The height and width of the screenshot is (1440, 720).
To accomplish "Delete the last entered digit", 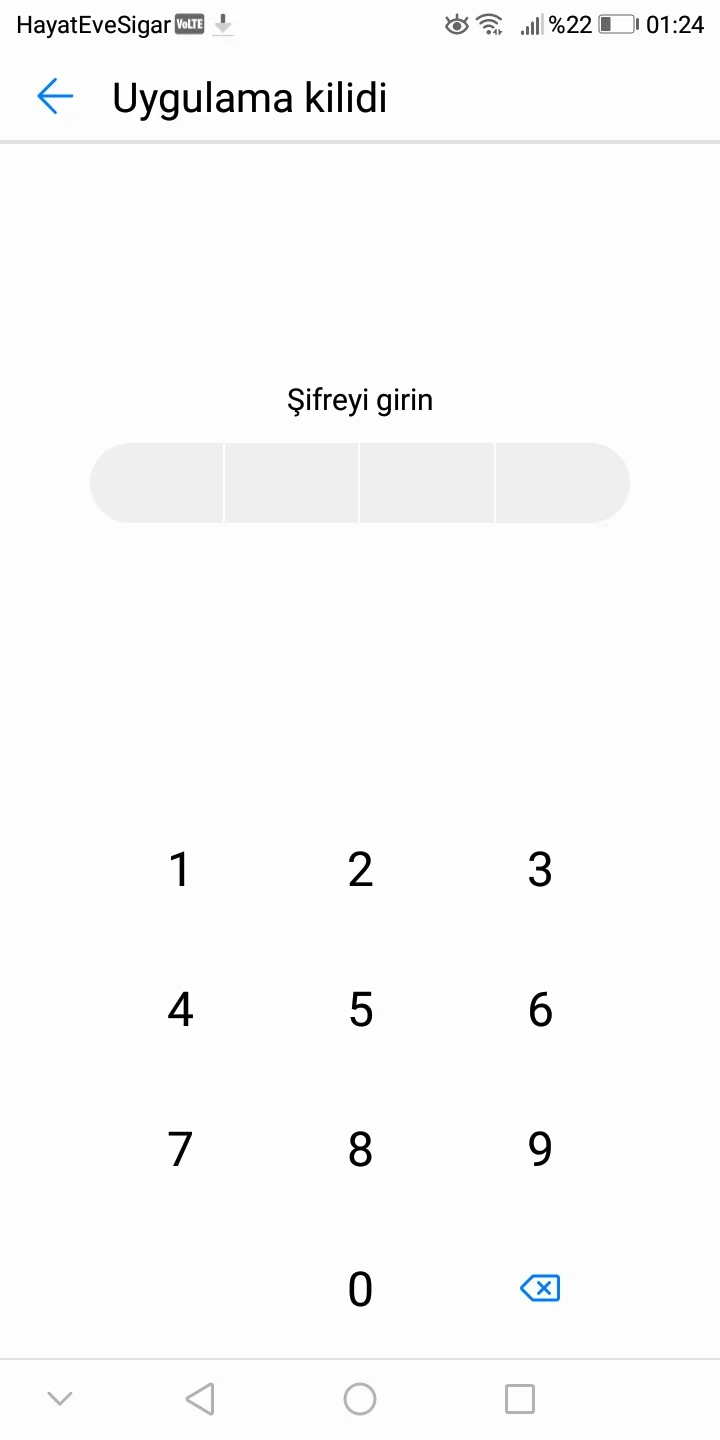I will [540, 1289].
